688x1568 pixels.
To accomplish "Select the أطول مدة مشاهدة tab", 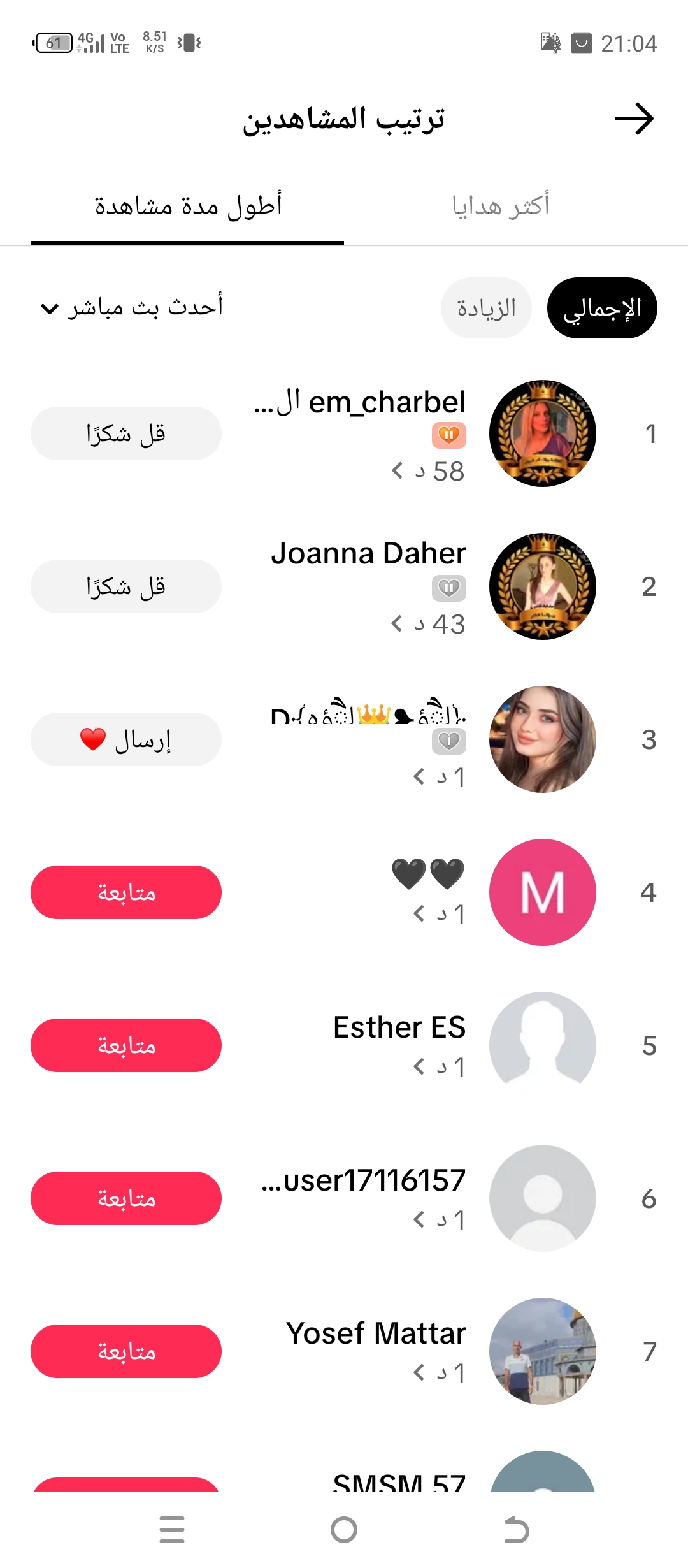I will pyautogui.click(x=188, y=206).
